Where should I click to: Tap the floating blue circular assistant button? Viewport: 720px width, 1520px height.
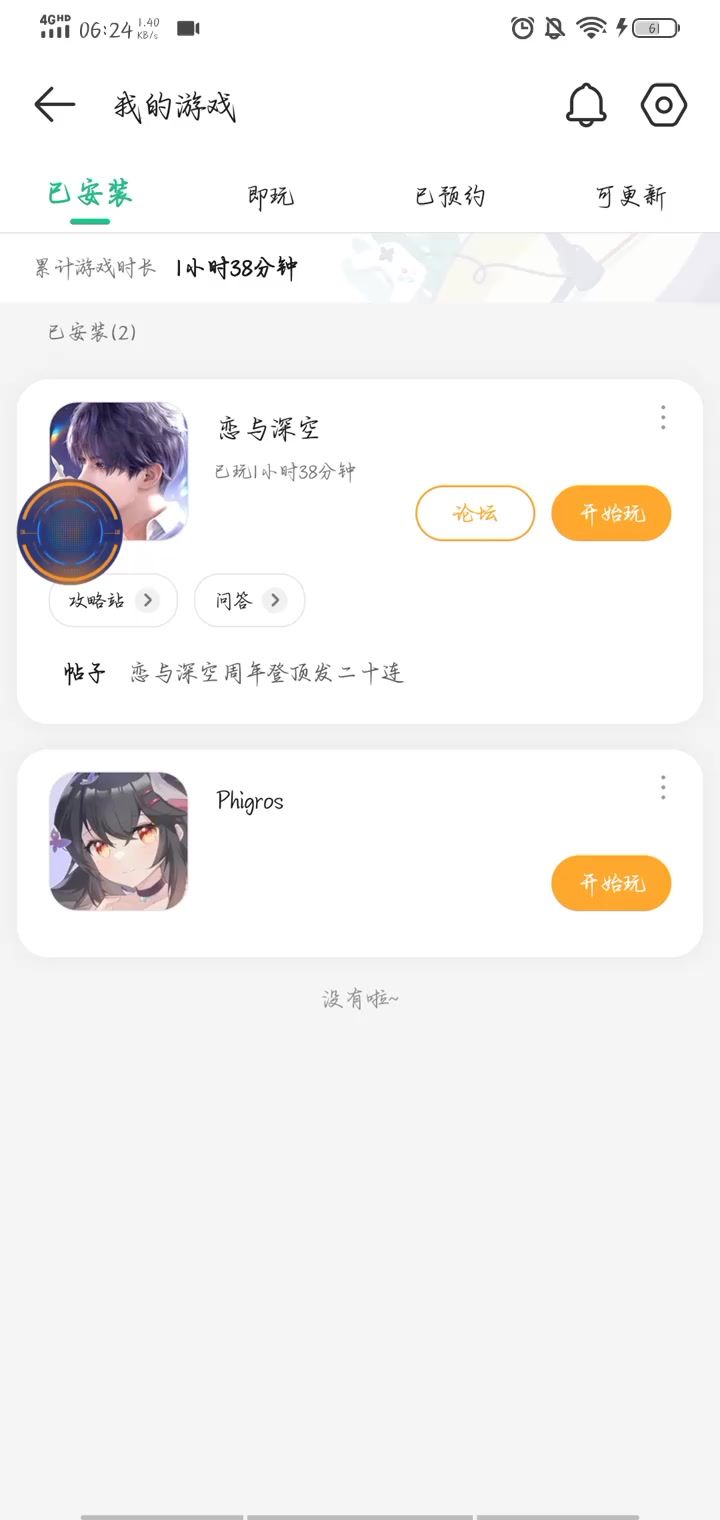coord(69,532)
